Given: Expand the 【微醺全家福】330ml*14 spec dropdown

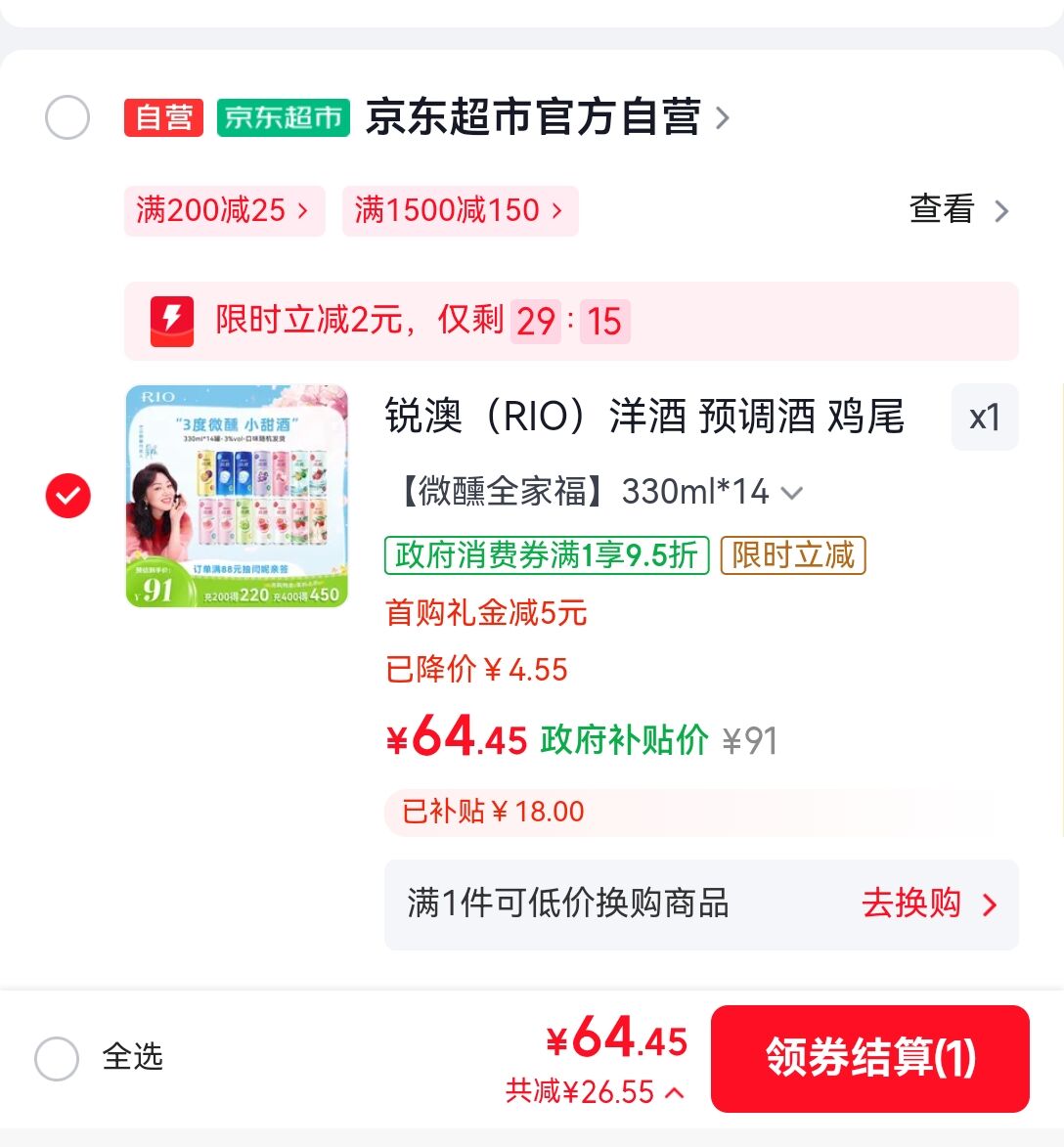Looking at the screenshot, I should [598, 491].
